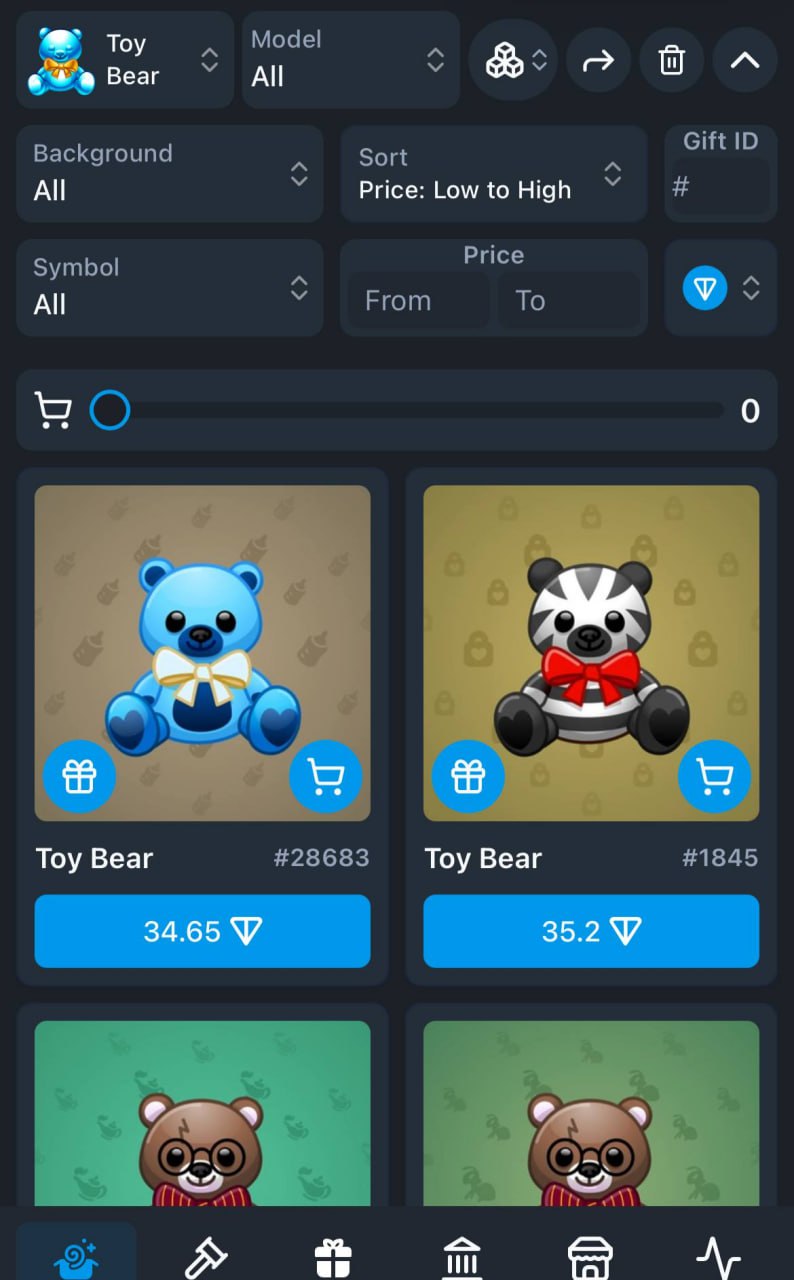Switch currency with the TON selector

click(721, 289)
